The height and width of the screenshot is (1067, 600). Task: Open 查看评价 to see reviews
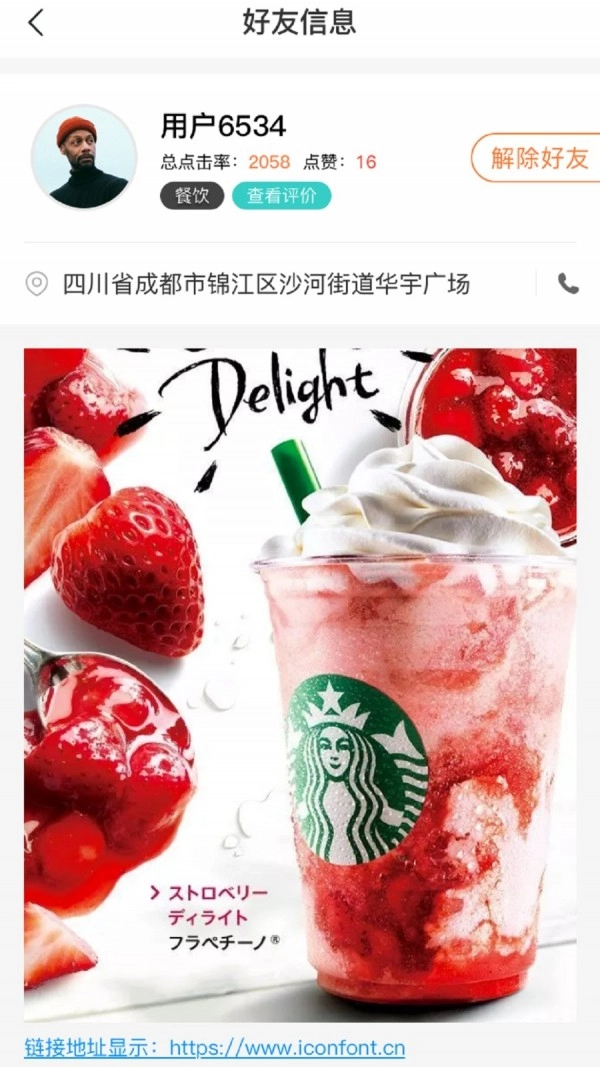pos(281,196)
